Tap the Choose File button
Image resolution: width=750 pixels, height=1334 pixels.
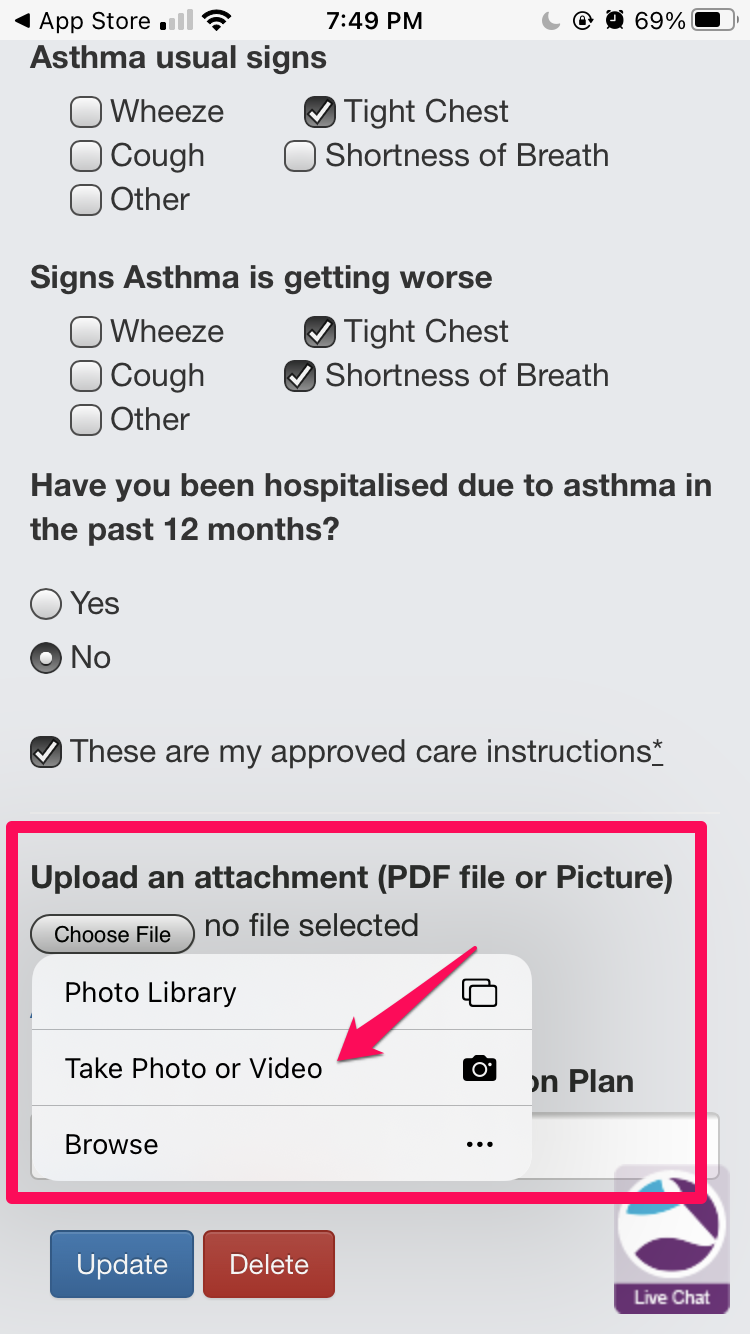coord(113,934)
